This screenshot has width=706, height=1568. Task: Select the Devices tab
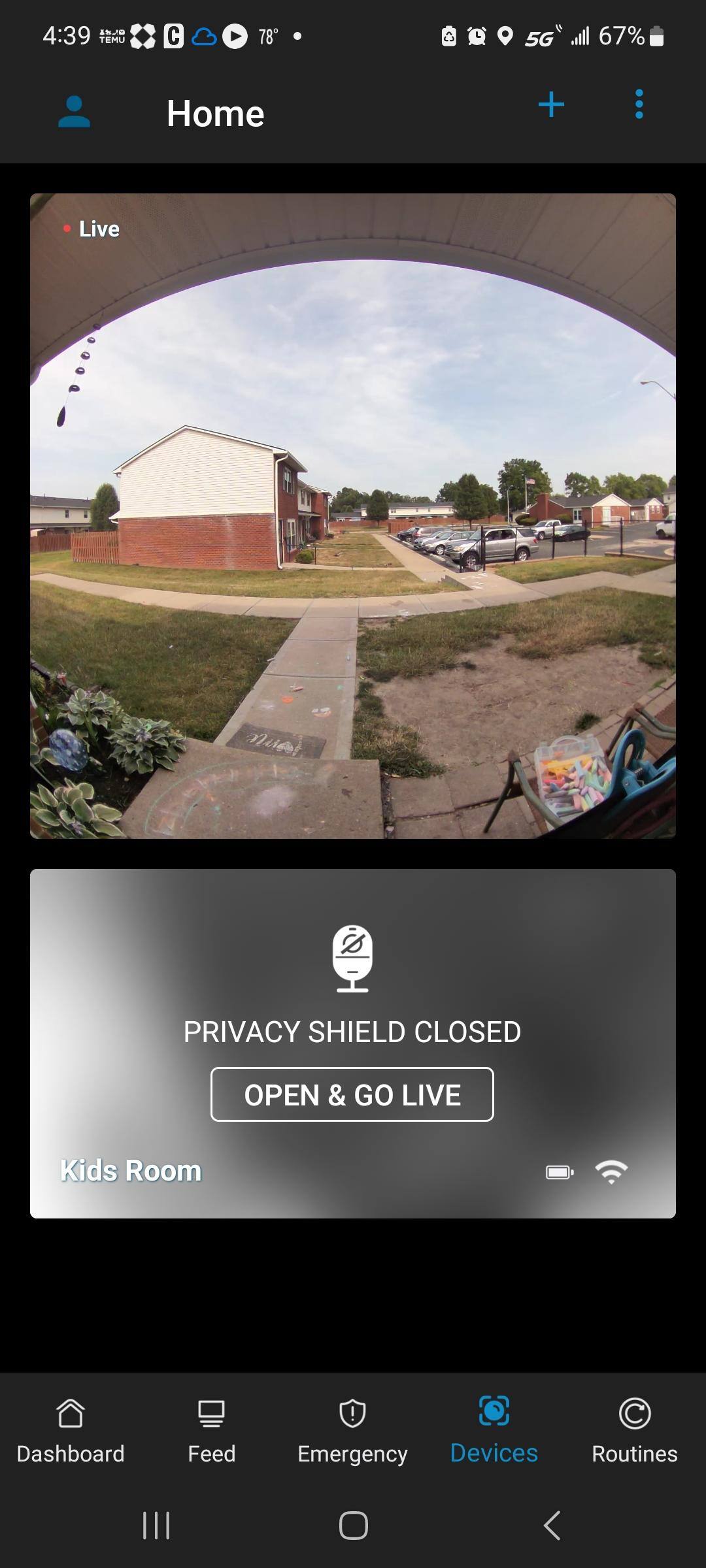pos(494,1429)
